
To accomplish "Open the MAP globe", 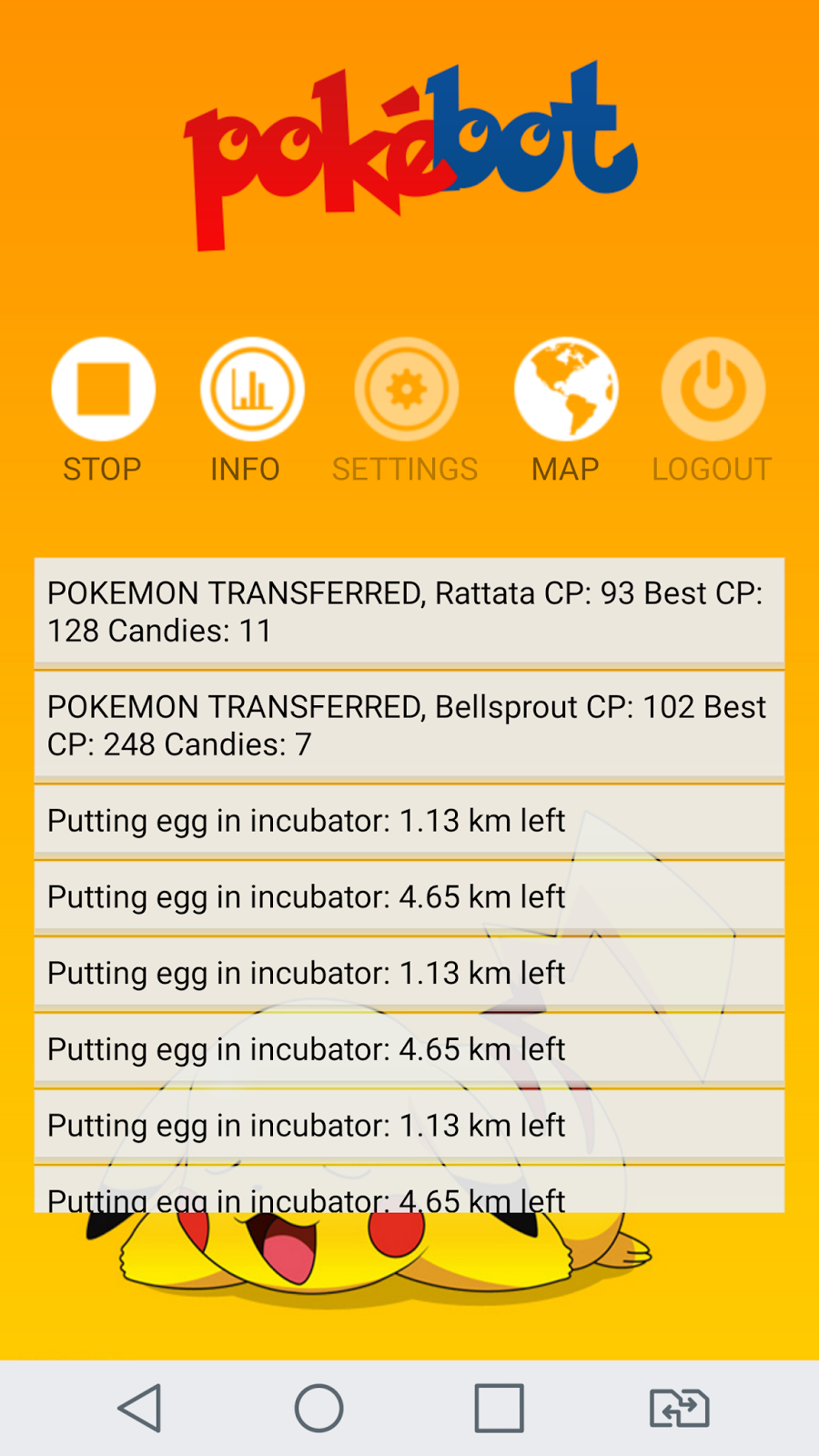I will (566, 389).
